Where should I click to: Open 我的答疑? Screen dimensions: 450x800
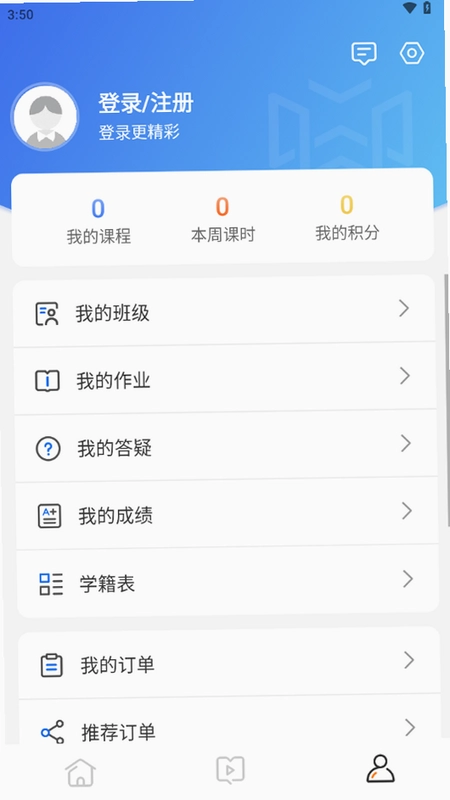226,446
